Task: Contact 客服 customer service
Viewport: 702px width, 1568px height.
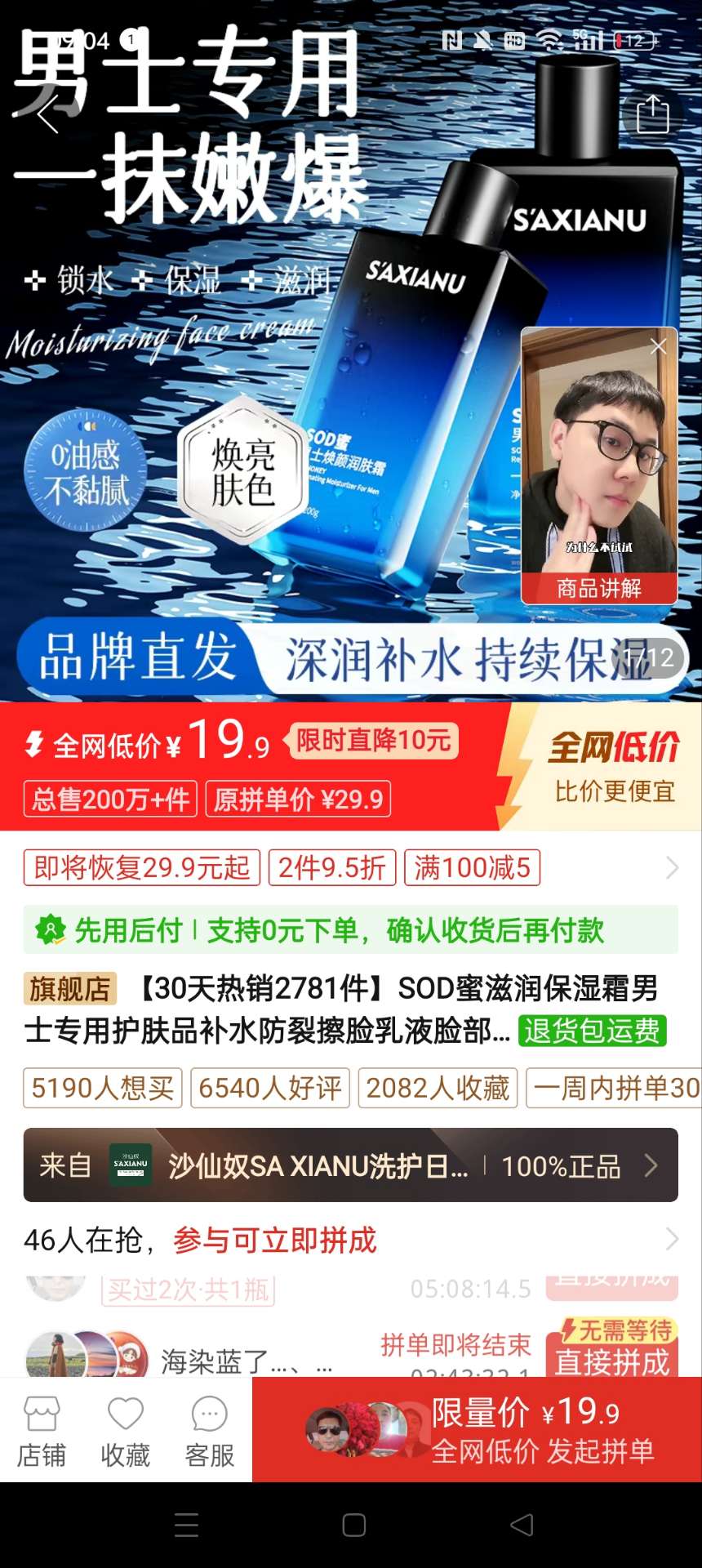Action: click(x=209, y=1430)
